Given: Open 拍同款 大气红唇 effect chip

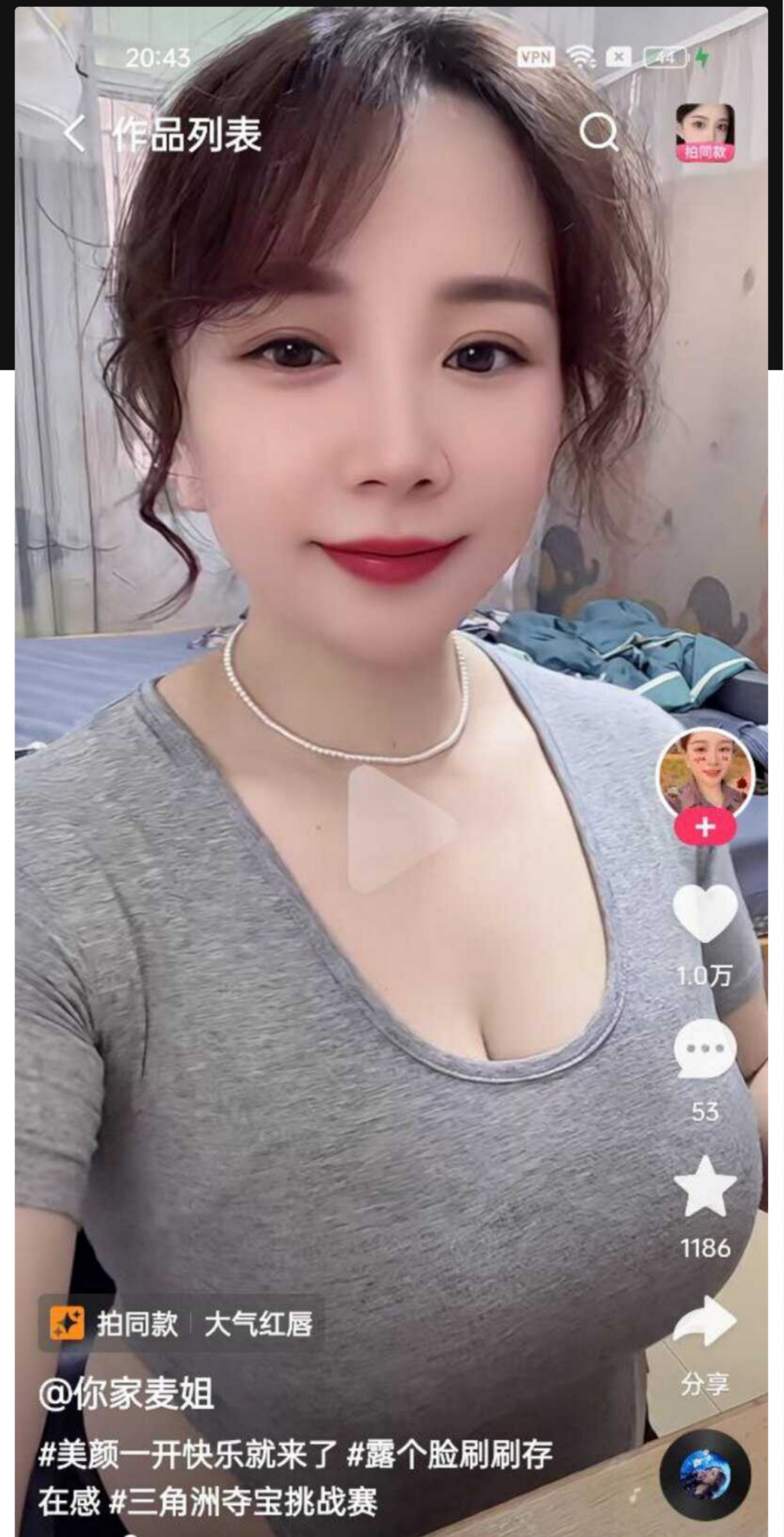Looking at the screenshot, I should pos(182,1324).
